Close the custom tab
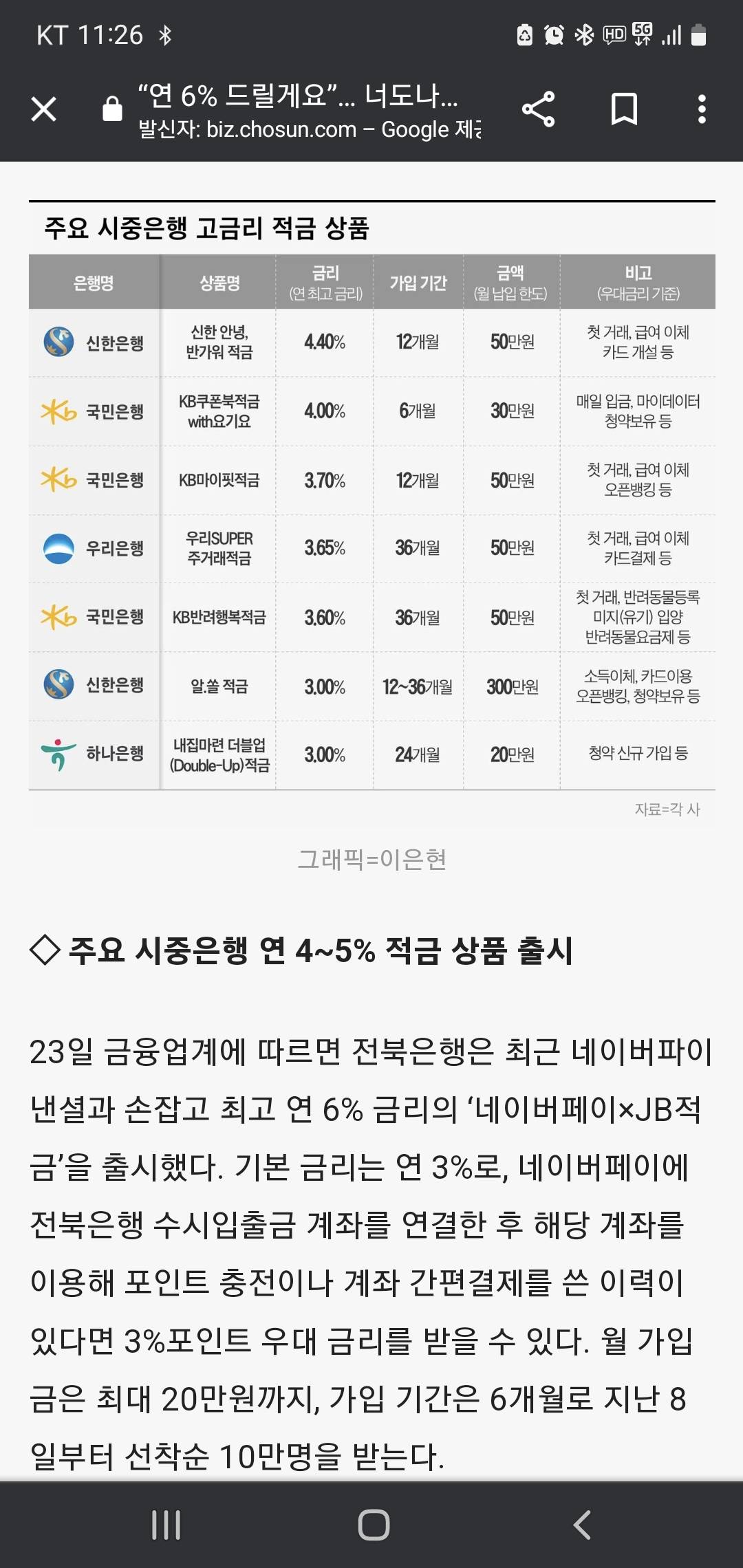This screenshot has width=743, height=1568. [44, 109]
